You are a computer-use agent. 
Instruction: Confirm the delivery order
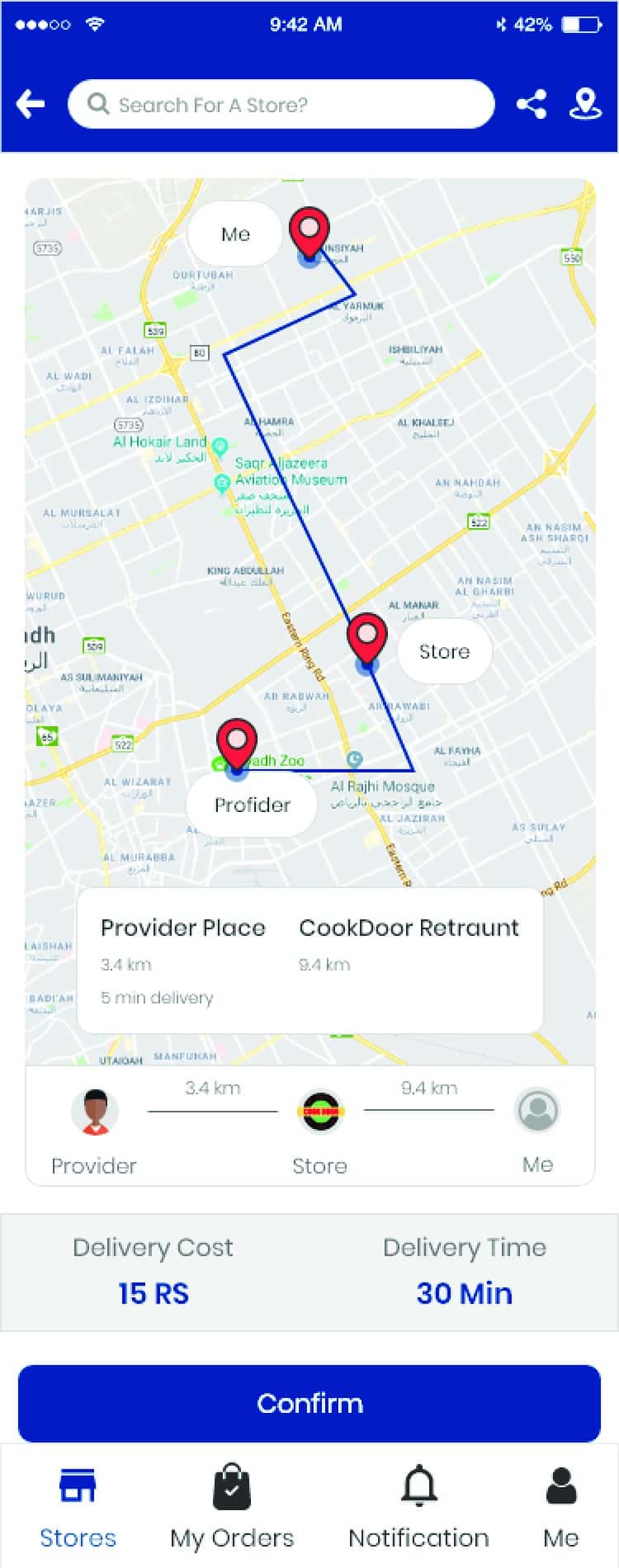309,1403
